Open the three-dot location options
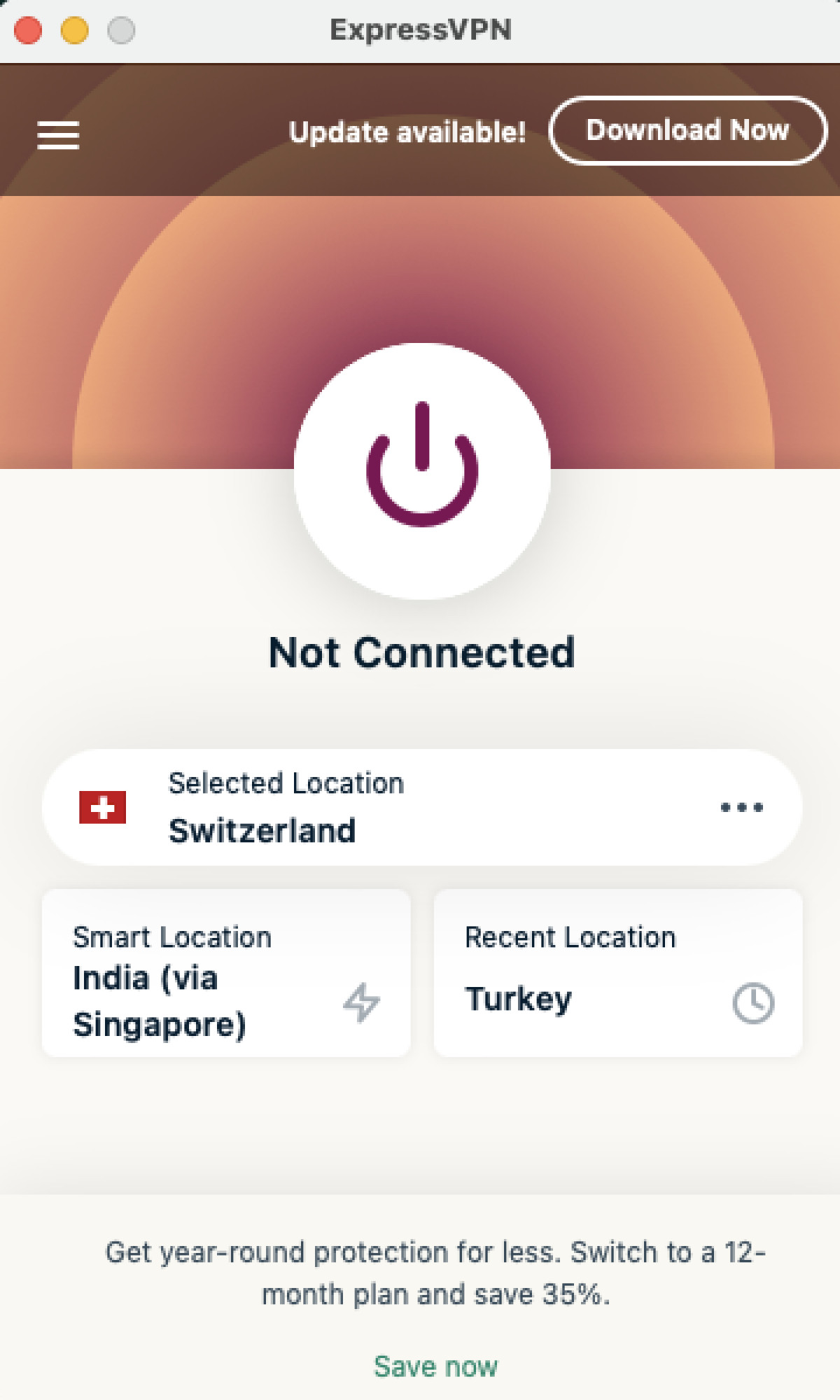 pyautogui.click(x=741, y=807)
